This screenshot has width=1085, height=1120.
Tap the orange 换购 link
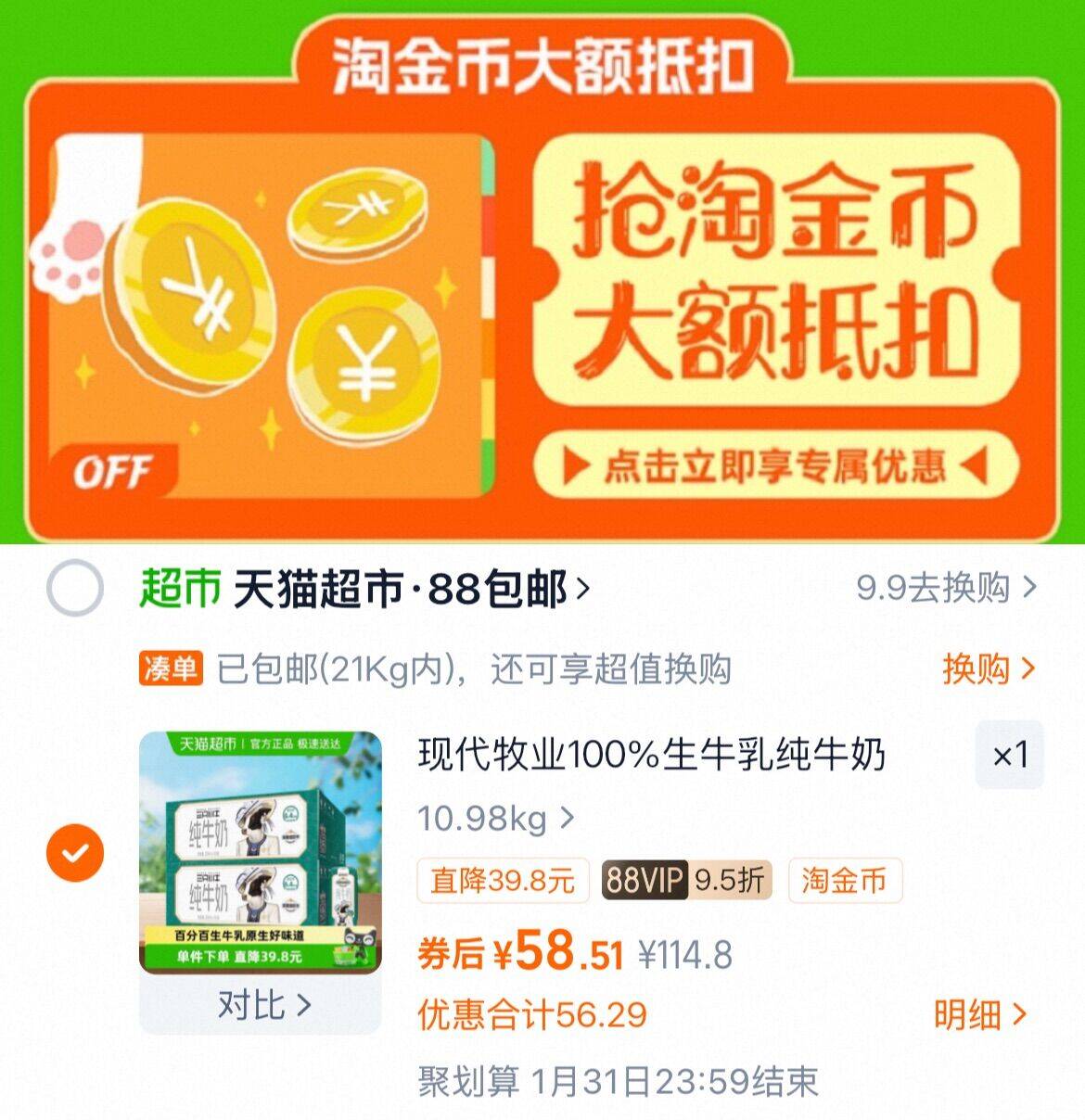tap(987, 668)
